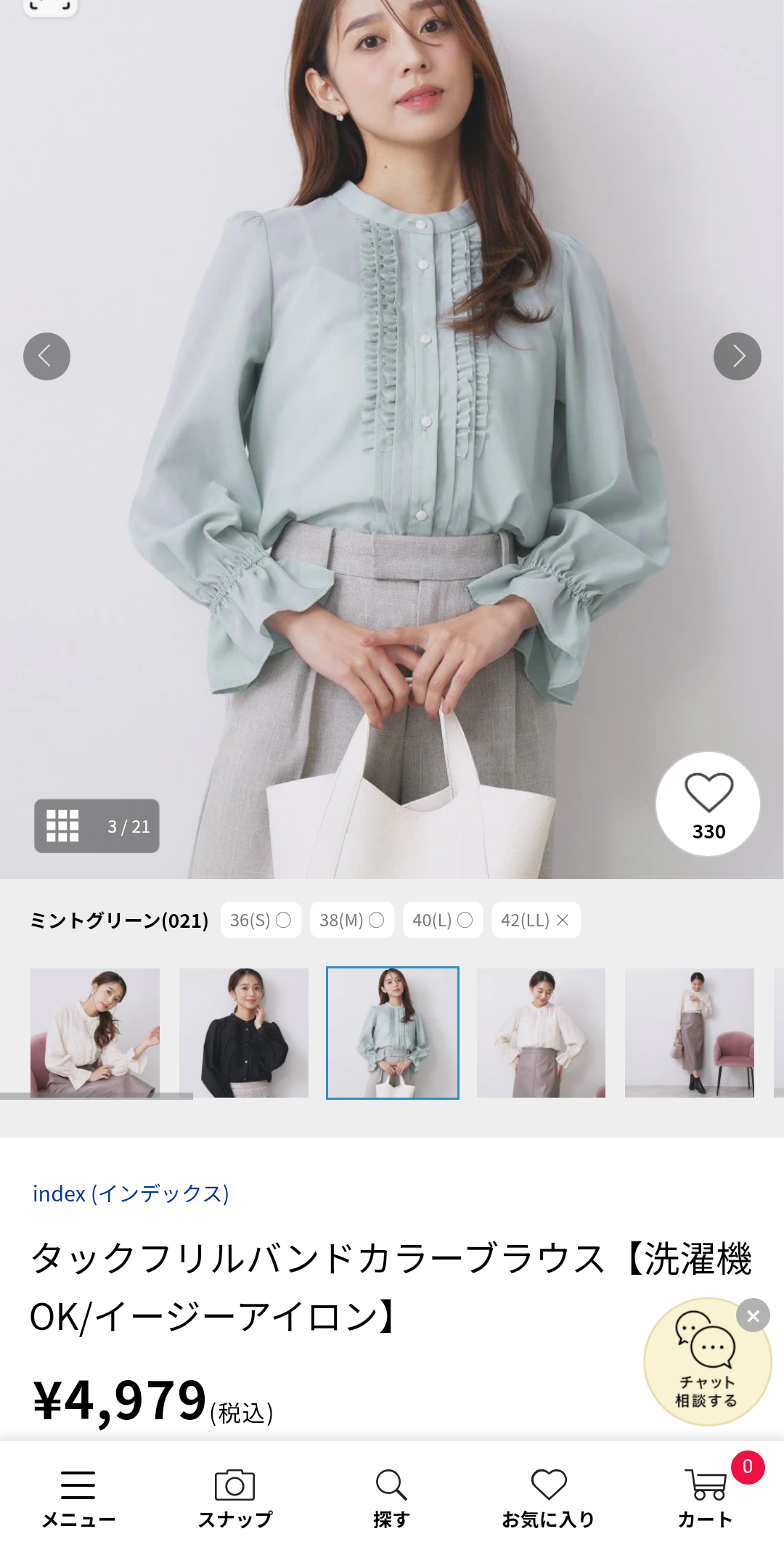View the black blouse thumbnail
The height and width of the screenshot is (1555, 784).
tap(244, 1032)
